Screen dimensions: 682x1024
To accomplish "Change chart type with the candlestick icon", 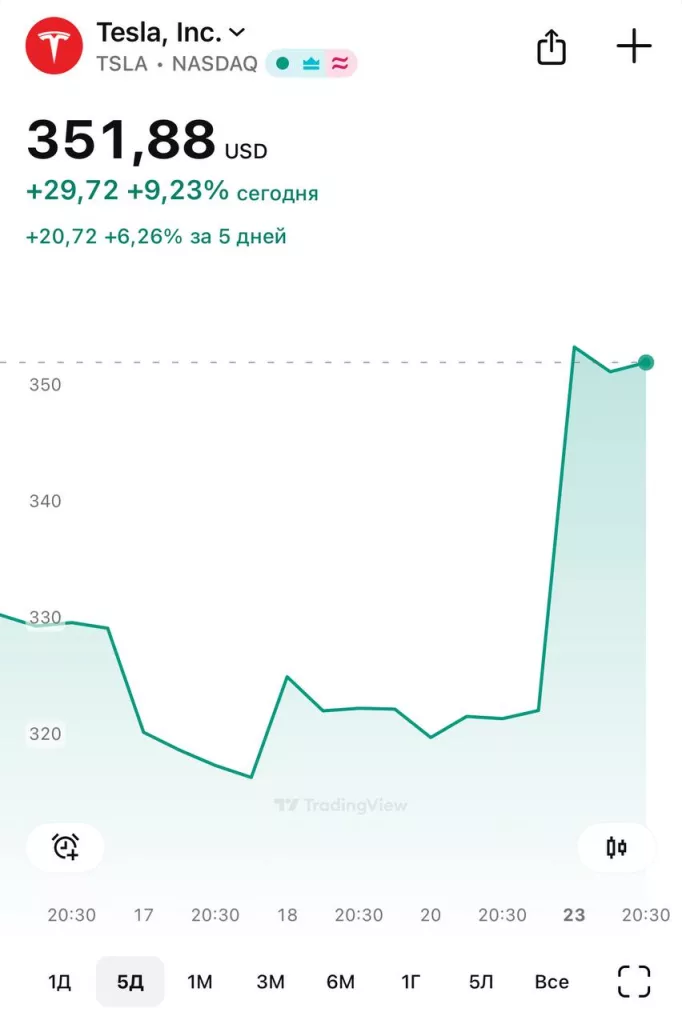I will pos(616,848).
